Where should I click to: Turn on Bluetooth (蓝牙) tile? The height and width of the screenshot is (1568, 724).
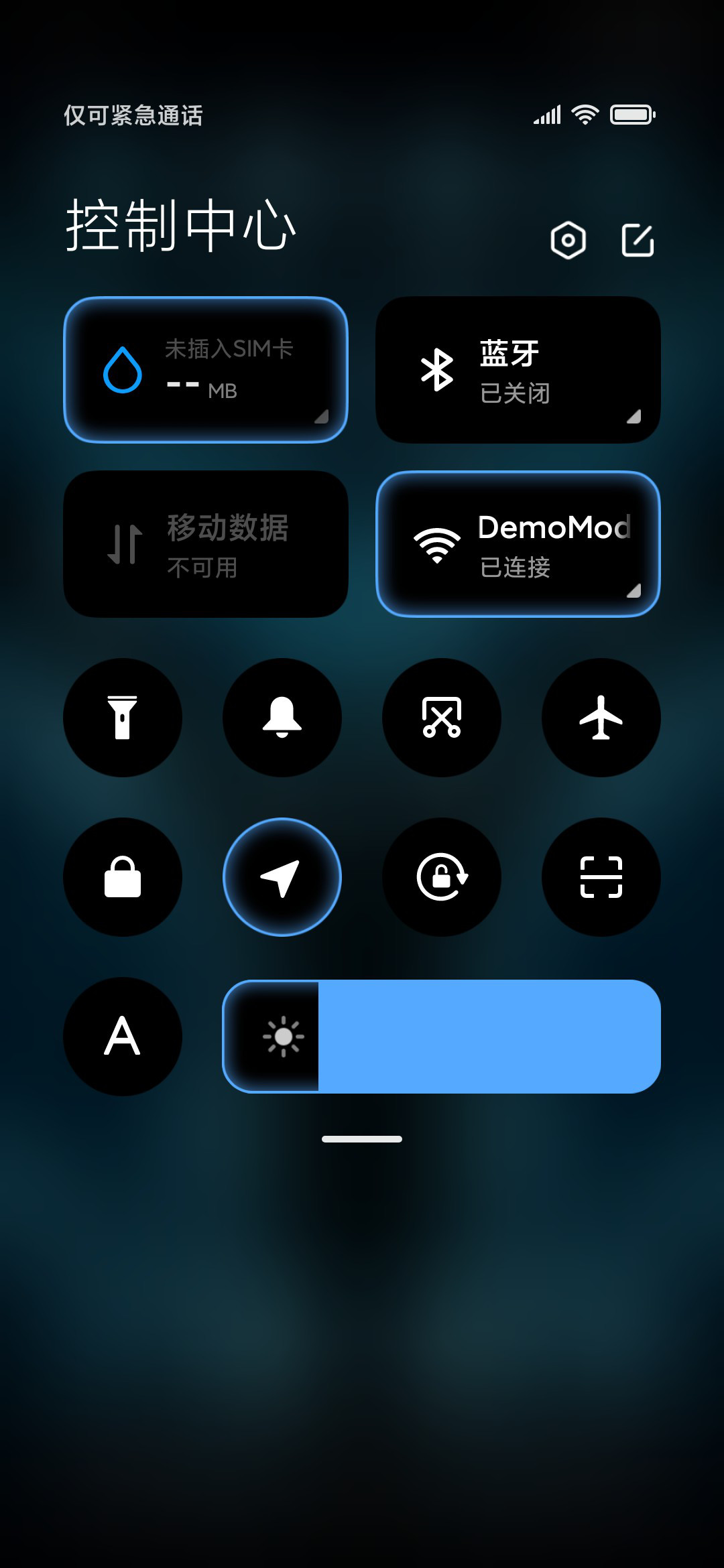(x=518, y=370)
